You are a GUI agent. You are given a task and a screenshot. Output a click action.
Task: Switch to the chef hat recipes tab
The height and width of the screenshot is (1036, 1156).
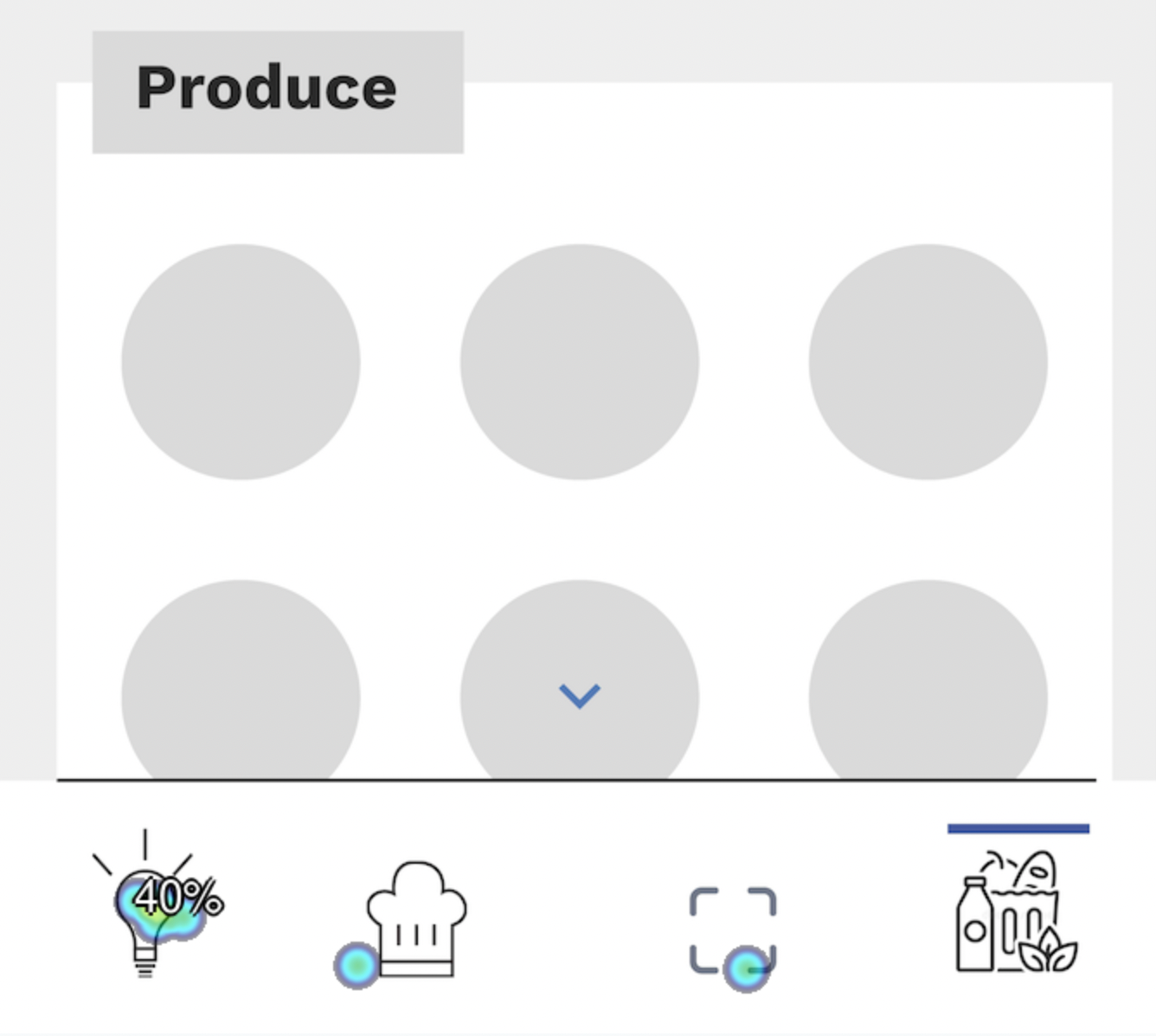point(416,919)
